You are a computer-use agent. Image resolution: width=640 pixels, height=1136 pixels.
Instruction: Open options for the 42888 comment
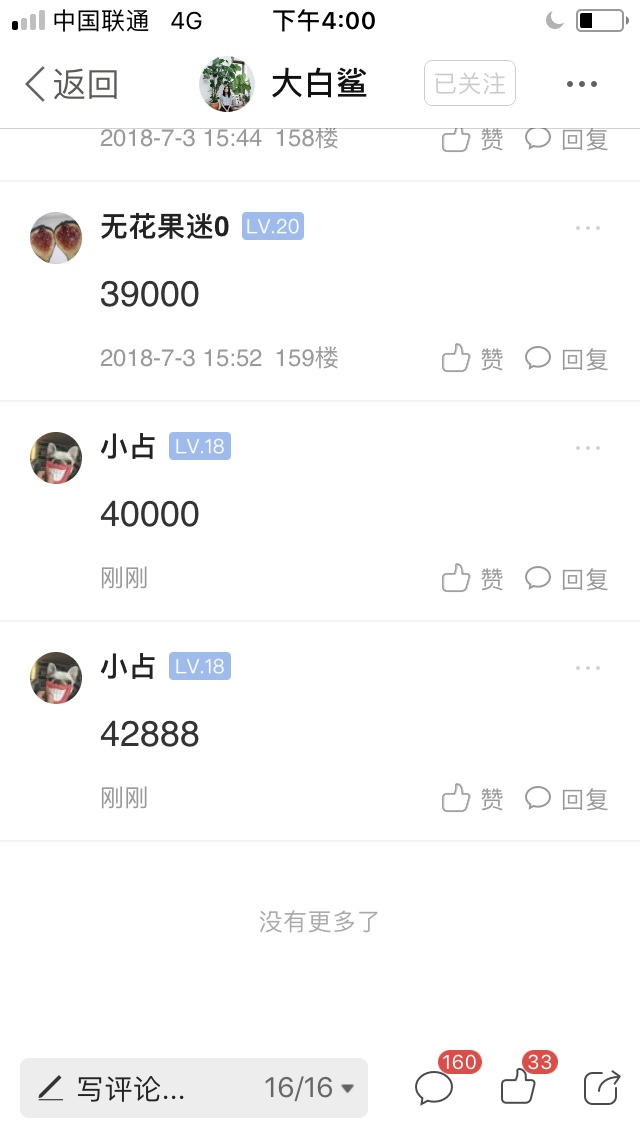click(x=588, y=668)
